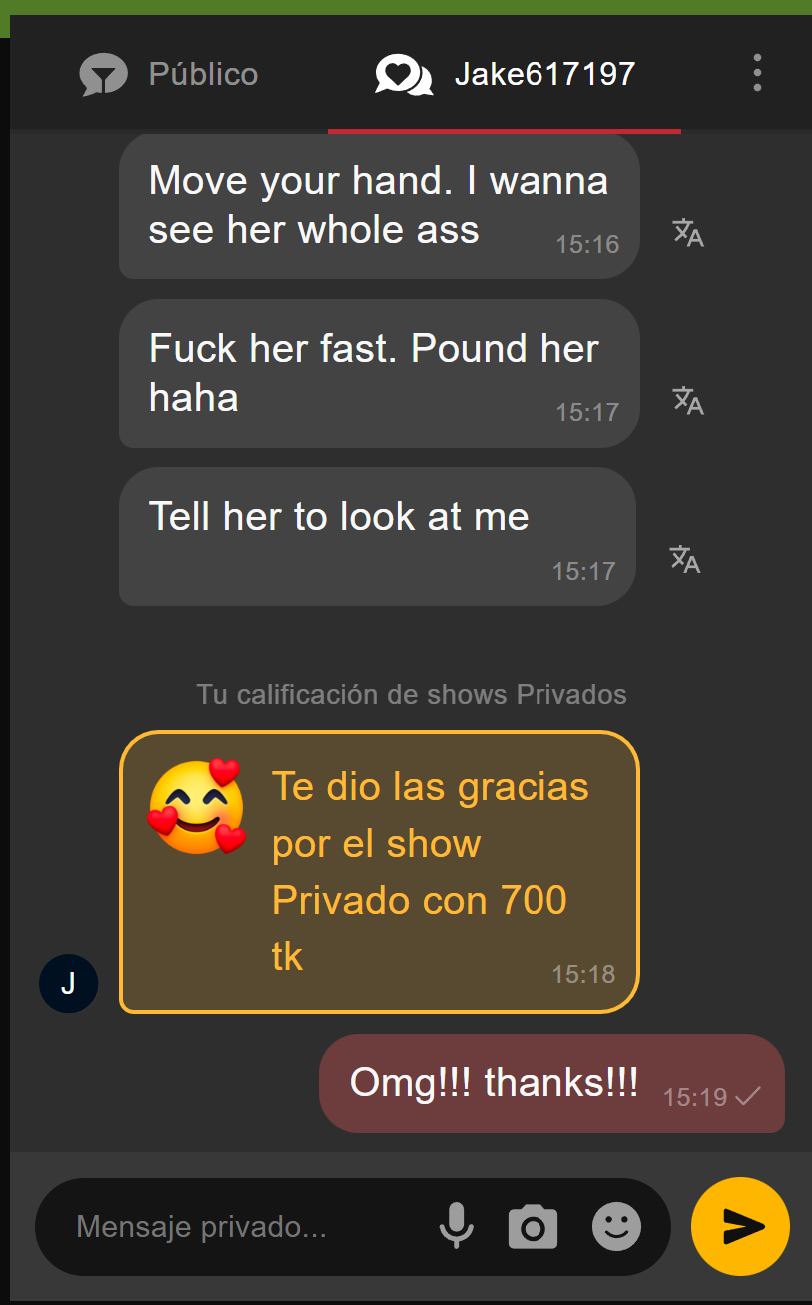The image size is (812, 1305).
Task: Open the J user avatar
Action: tap(68, 983)
